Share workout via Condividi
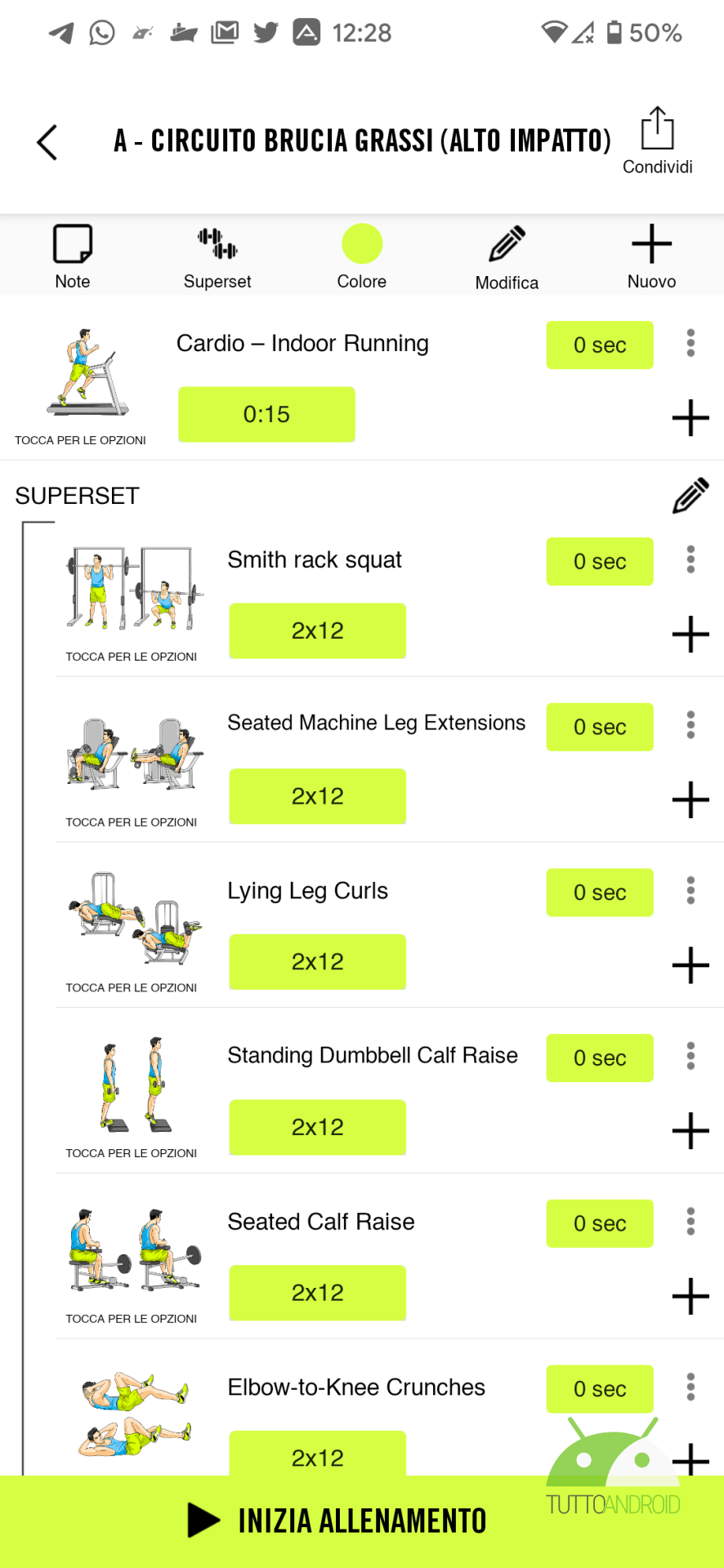 tap(657, 140)
